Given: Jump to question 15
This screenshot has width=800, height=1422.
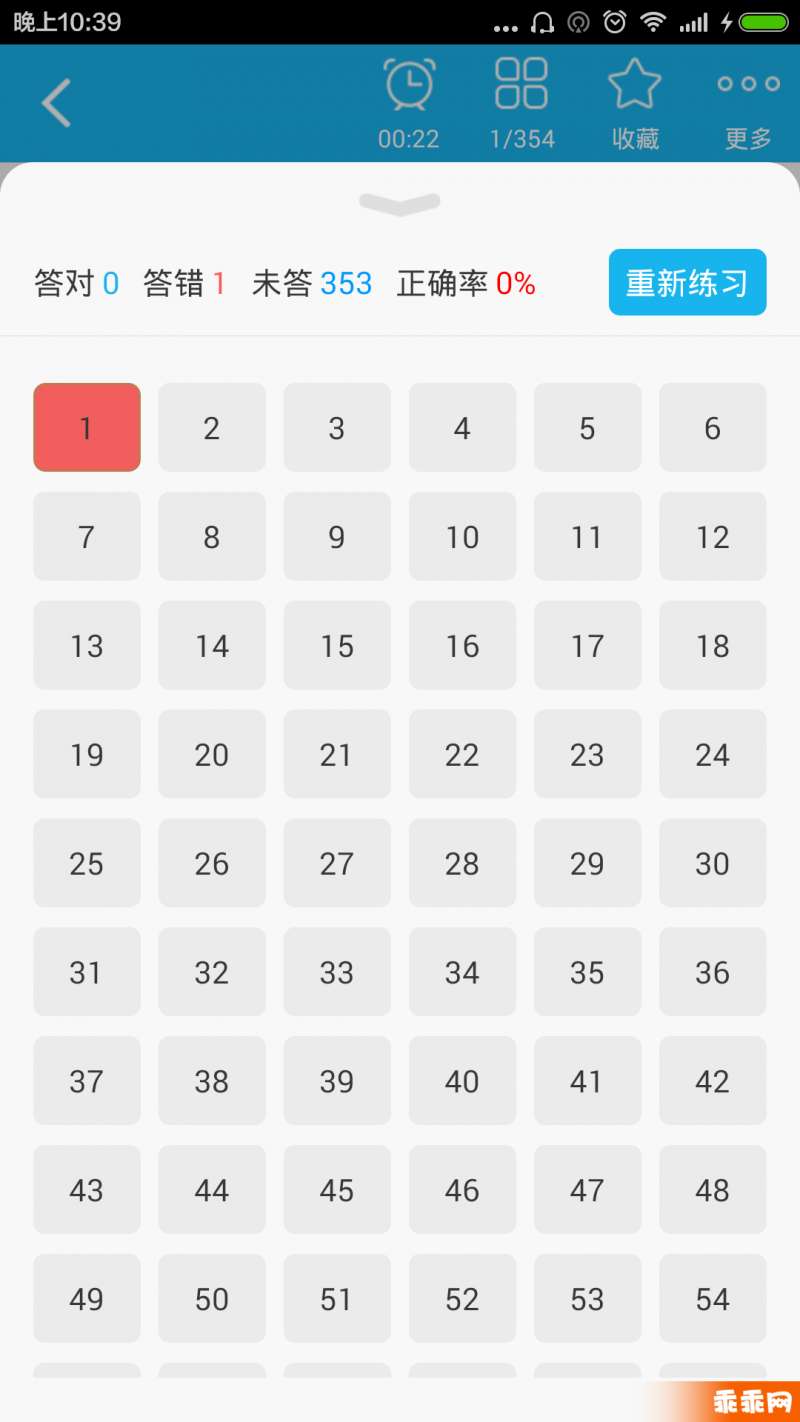Looking at the screenshot, I should coord(337,645).
